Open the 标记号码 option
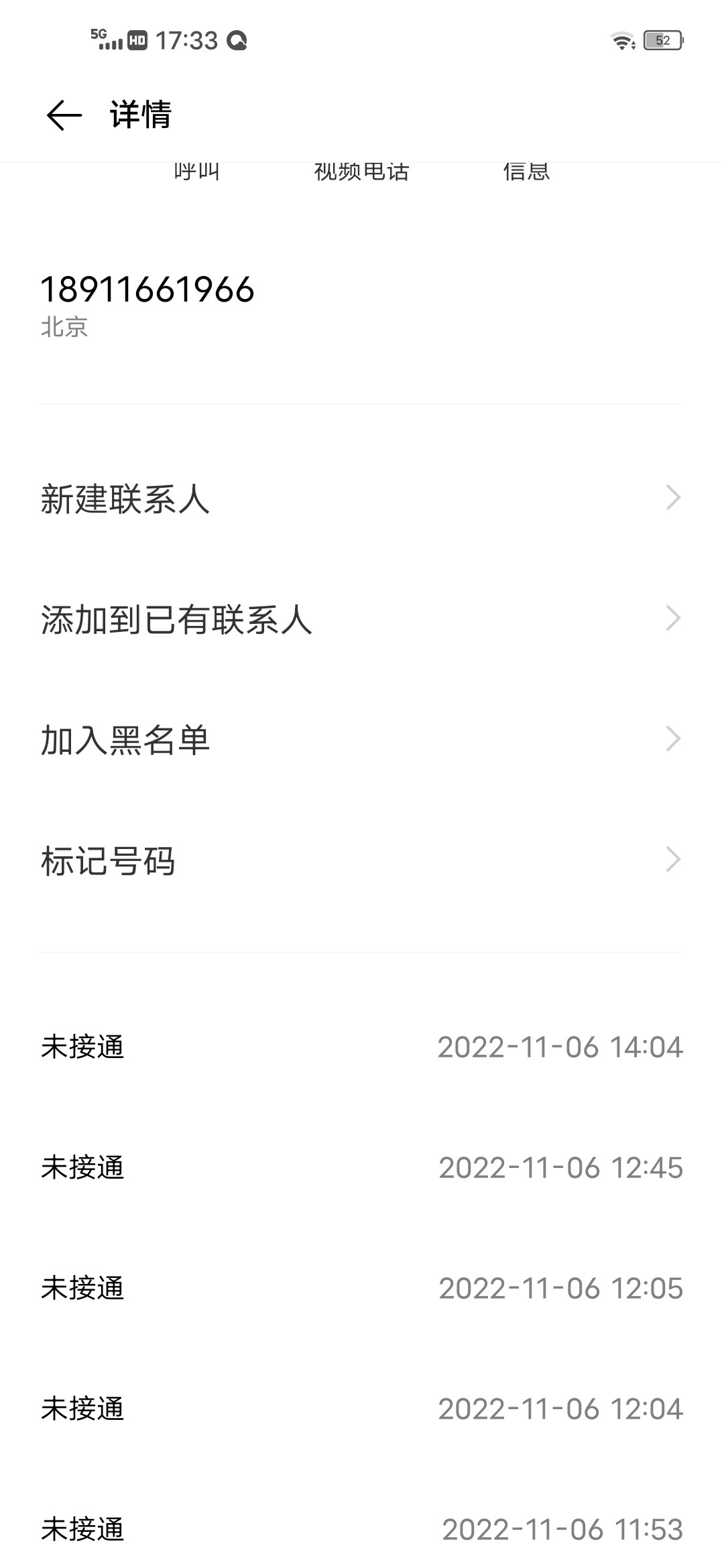 [361, 860]
